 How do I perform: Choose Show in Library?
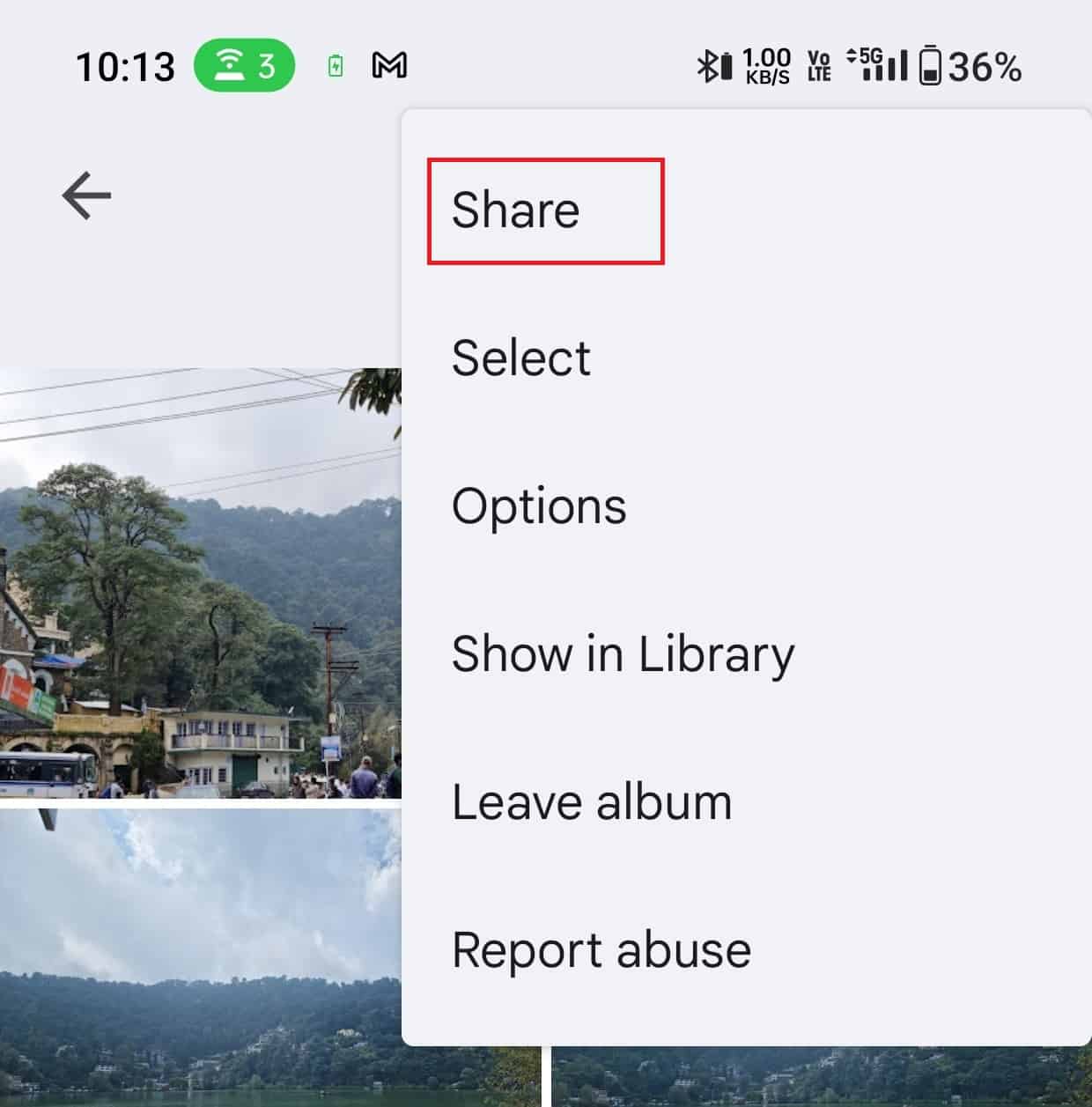point(623,654)
